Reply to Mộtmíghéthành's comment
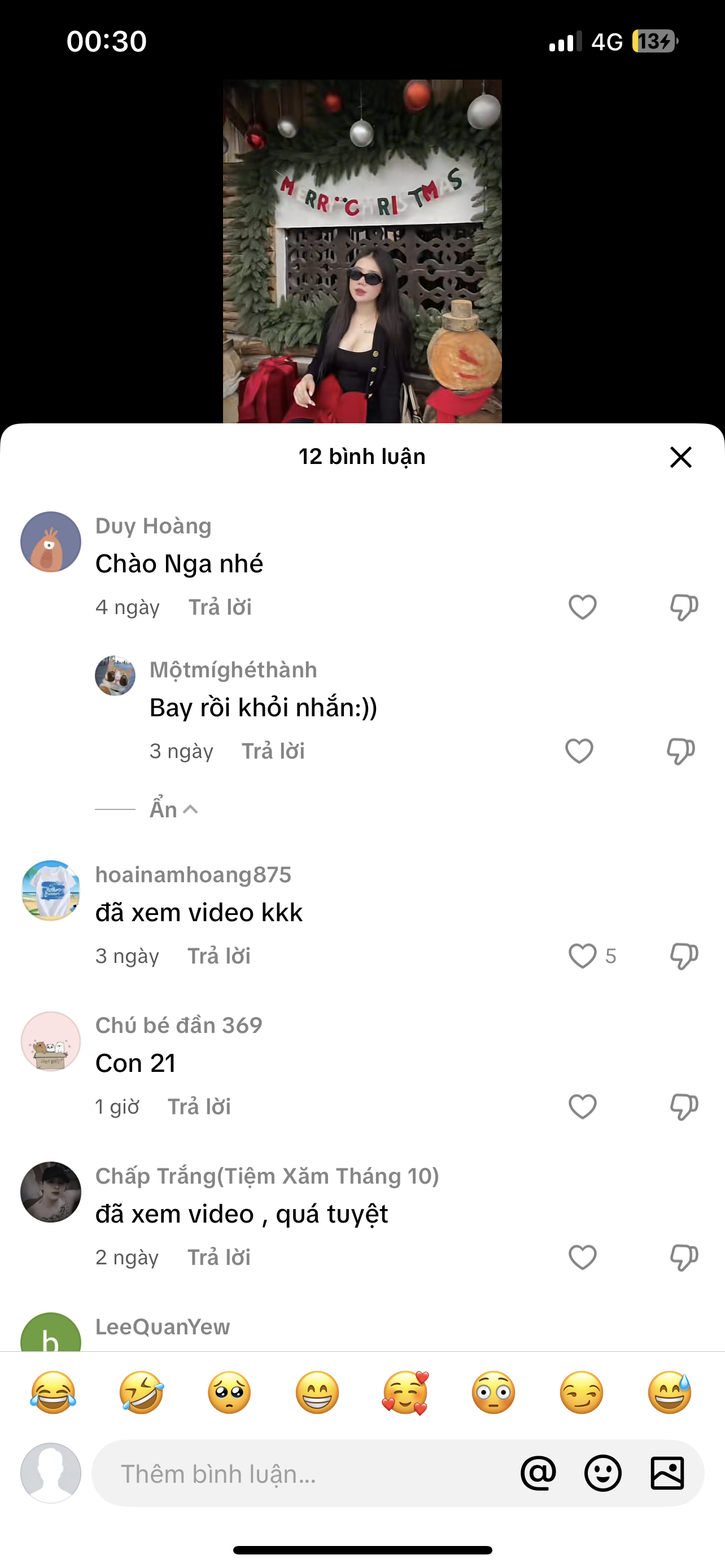The height and width of the screenshot is (1568, 725). coord(273,751)
